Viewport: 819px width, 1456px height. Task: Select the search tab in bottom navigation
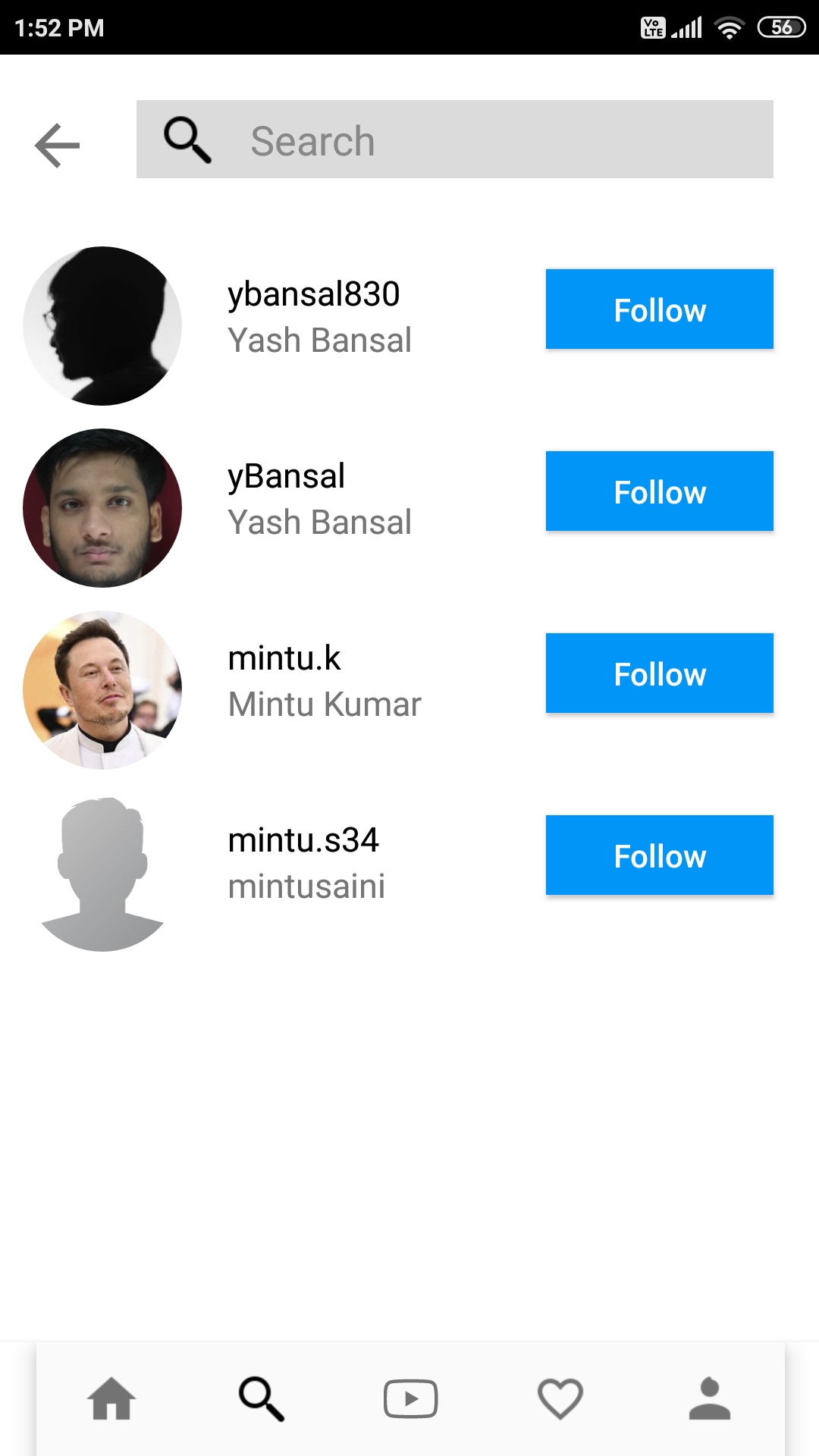[261, 1398]
